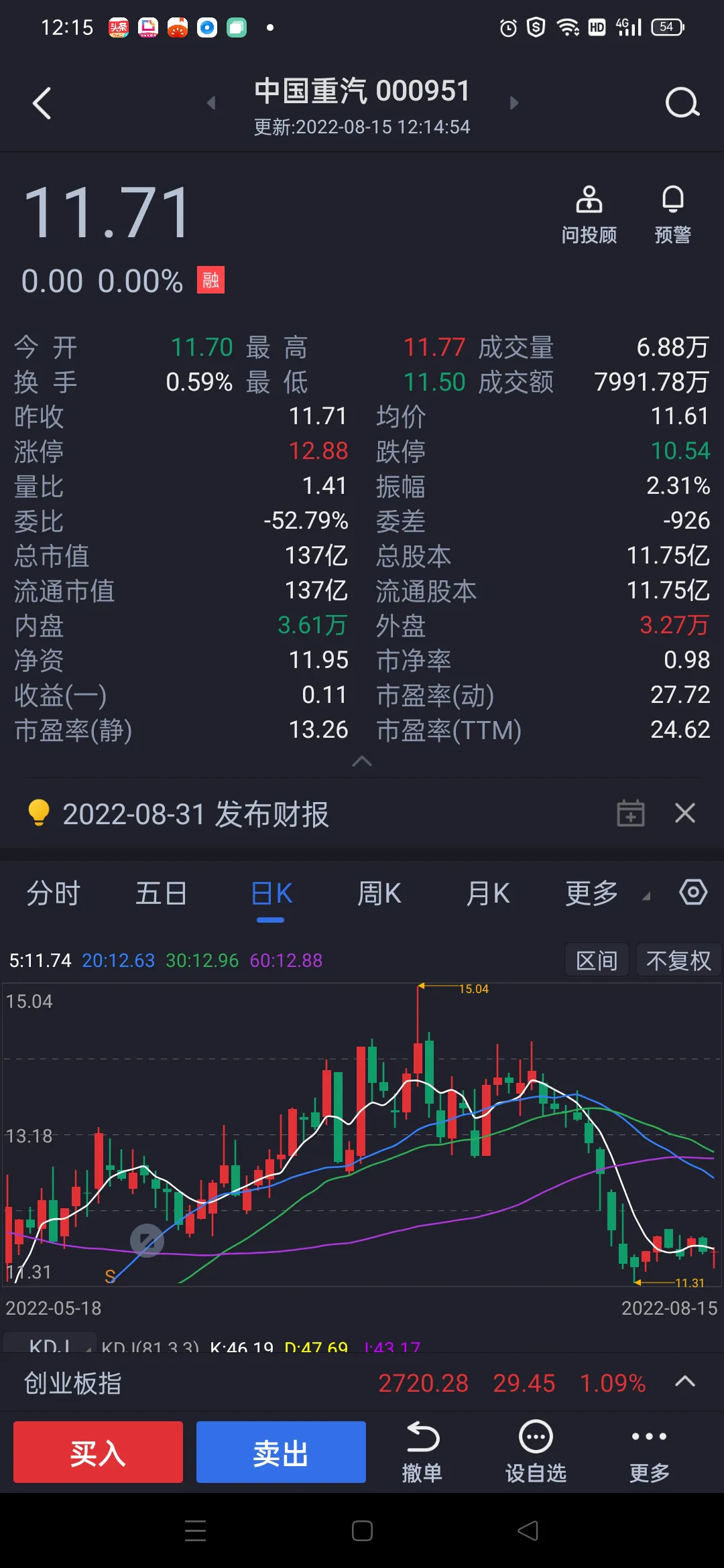Image resolution: width=724 pixels, height=1568 pixels.
Task: Dismiss the 发布财报 reminder banner
Action: [x=685, y=813]
